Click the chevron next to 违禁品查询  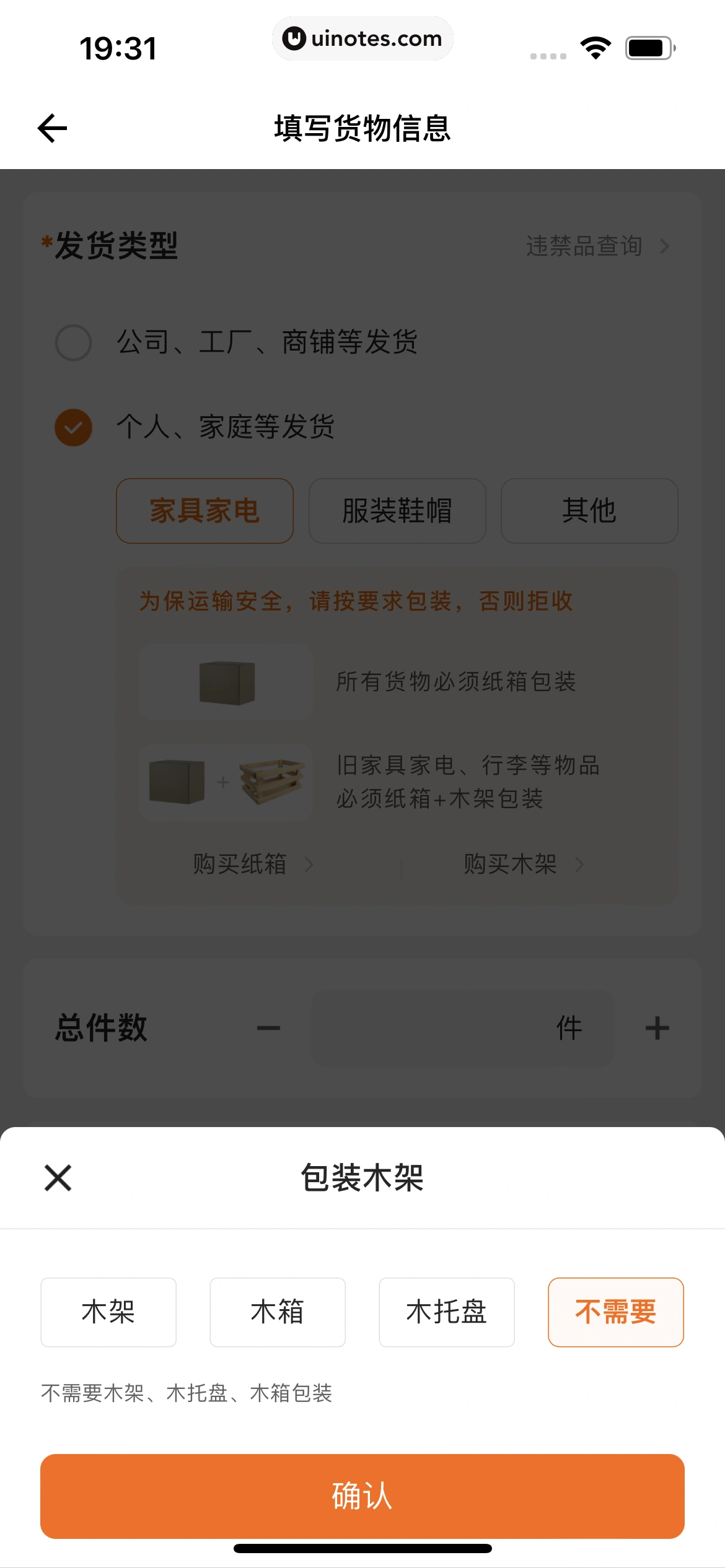664,246
